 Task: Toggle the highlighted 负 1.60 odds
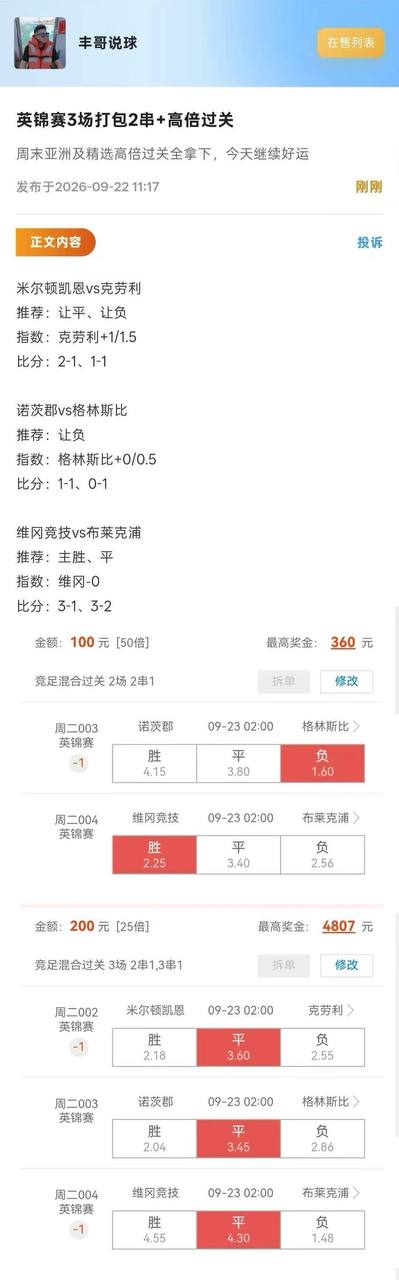(322, 763)
